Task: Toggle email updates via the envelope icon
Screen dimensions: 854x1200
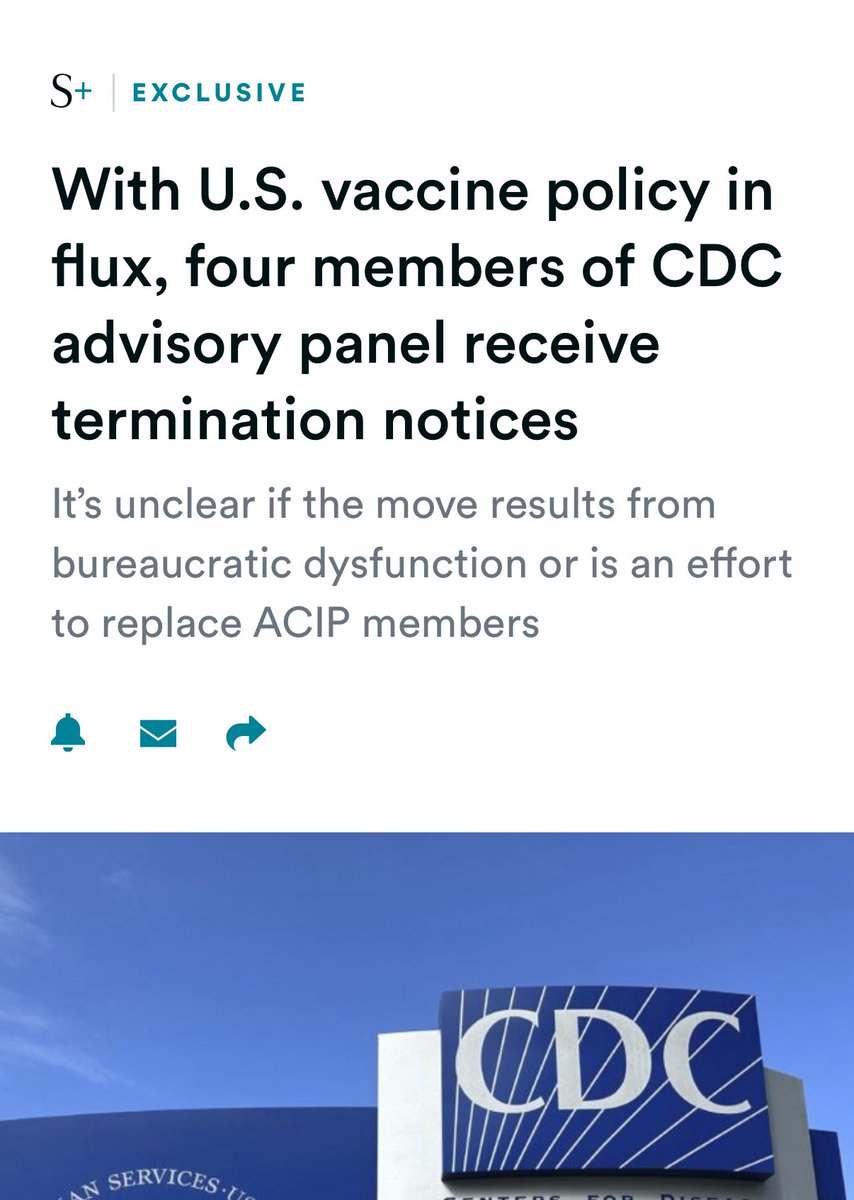Action: (157, 732)
